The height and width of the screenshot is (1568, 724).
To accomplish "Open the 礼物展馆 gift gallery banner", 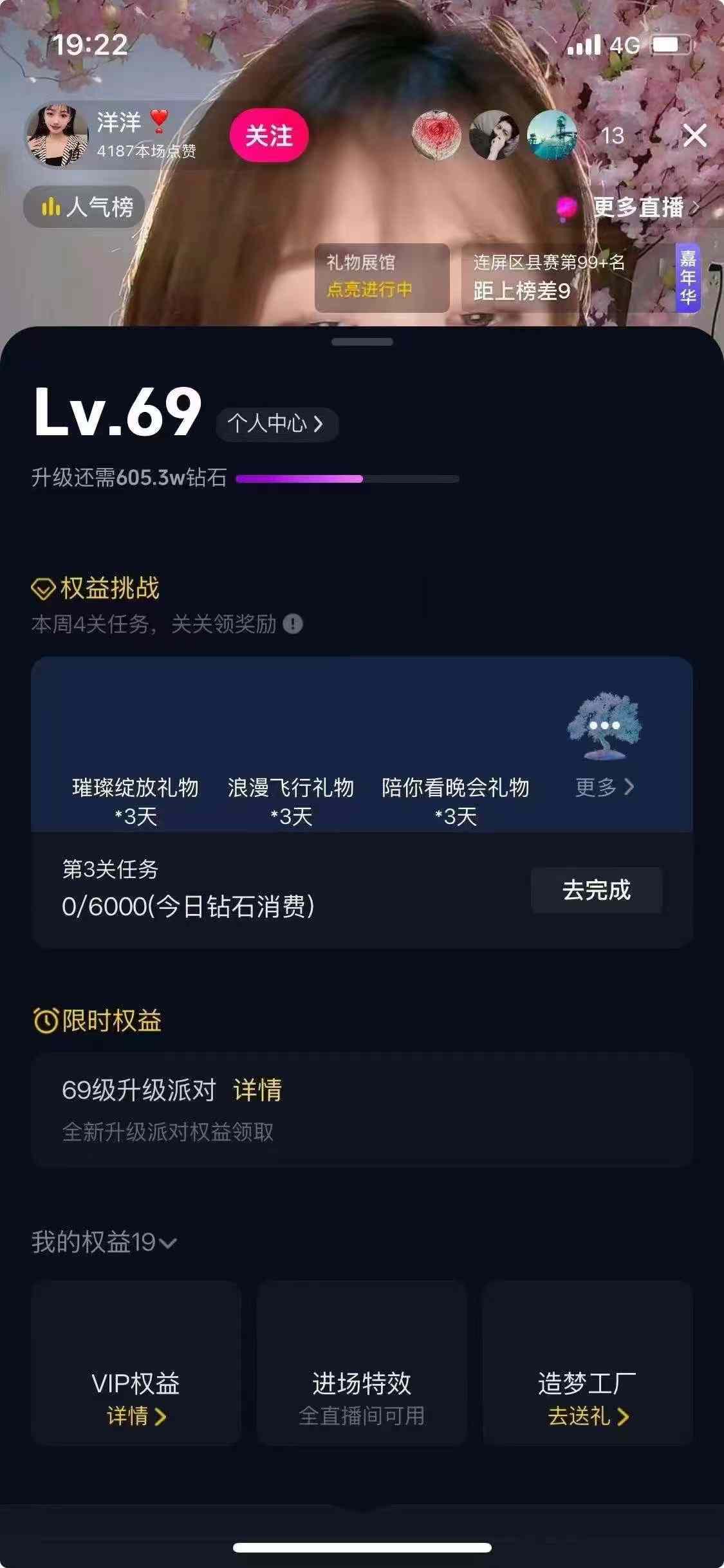I will point(382,277).
